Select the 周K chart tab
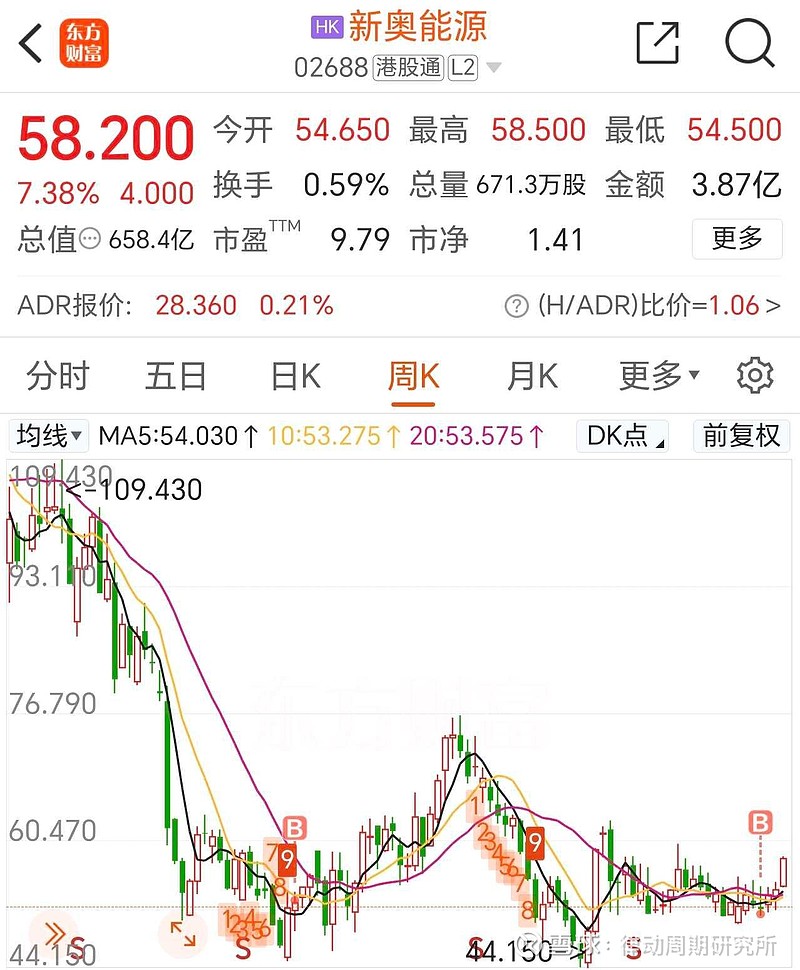This screenshot has height=970, width=800. (413, 377)
